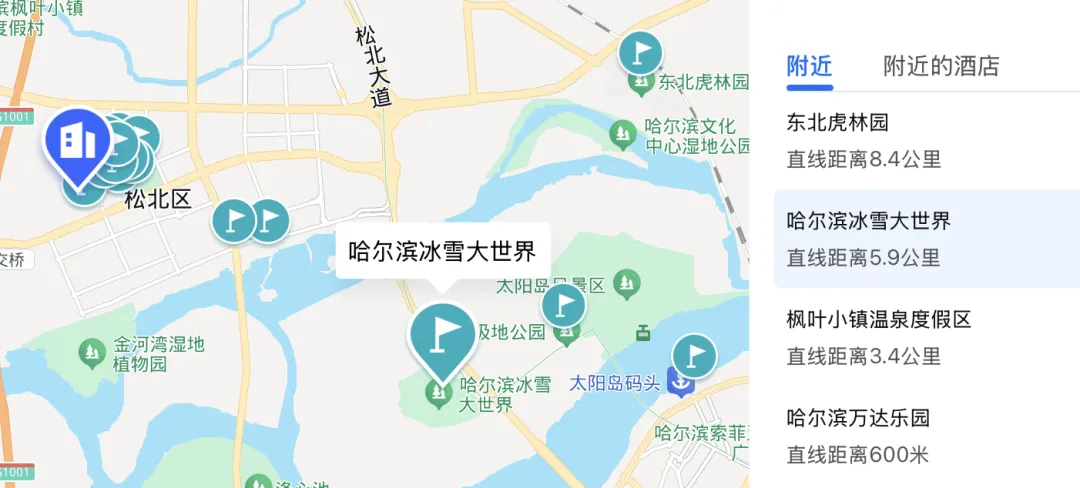1080x488 pixels.
Task: Tap the flag marker near 太阳岛码头
Action: pyautogui.click(x=694, y=356)
